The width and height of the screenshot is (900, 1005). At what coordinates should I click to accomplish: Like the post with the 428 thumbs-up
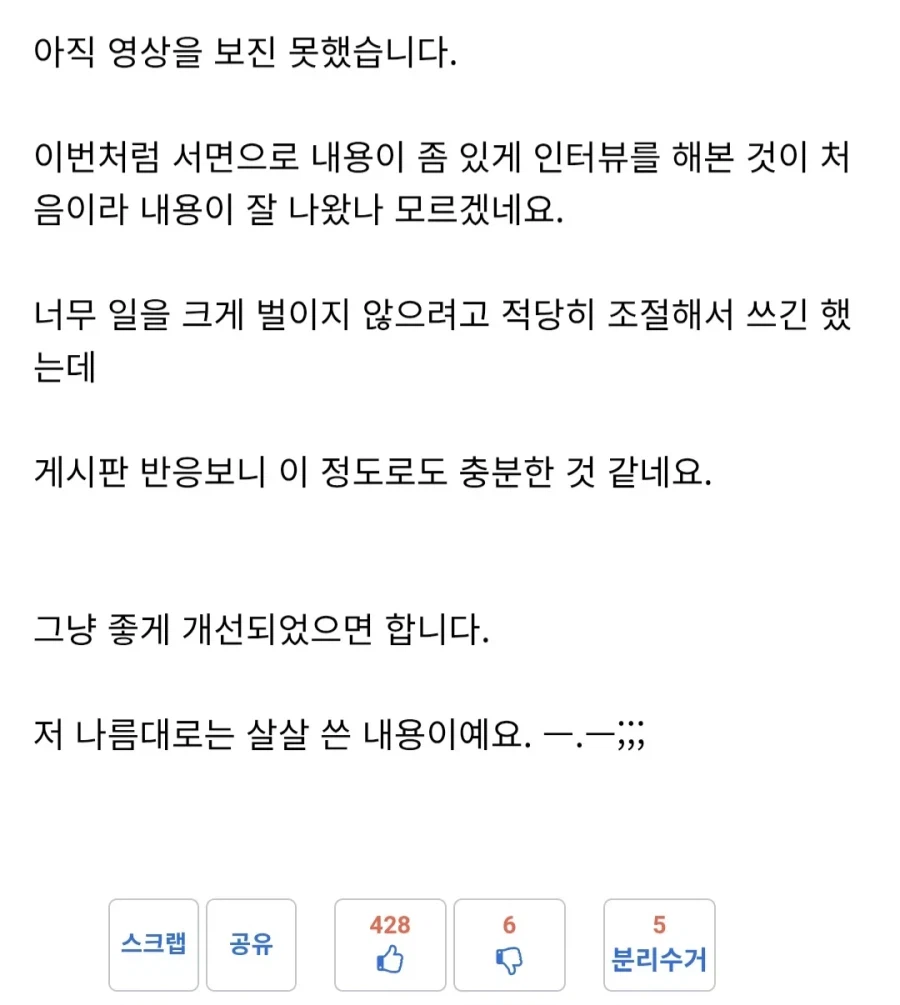pos(390,945)
